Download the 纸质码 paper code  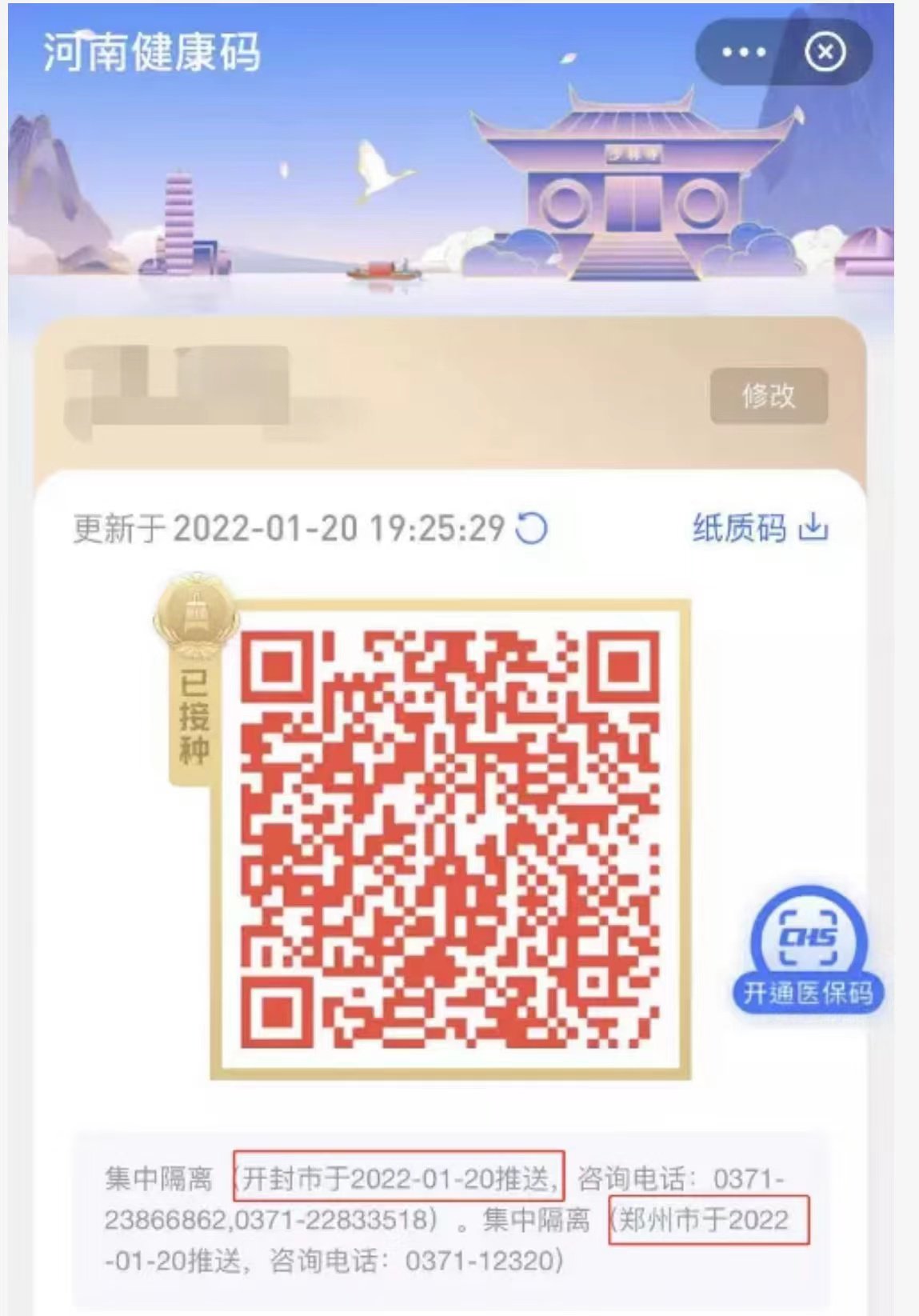[x=760, y=528]
